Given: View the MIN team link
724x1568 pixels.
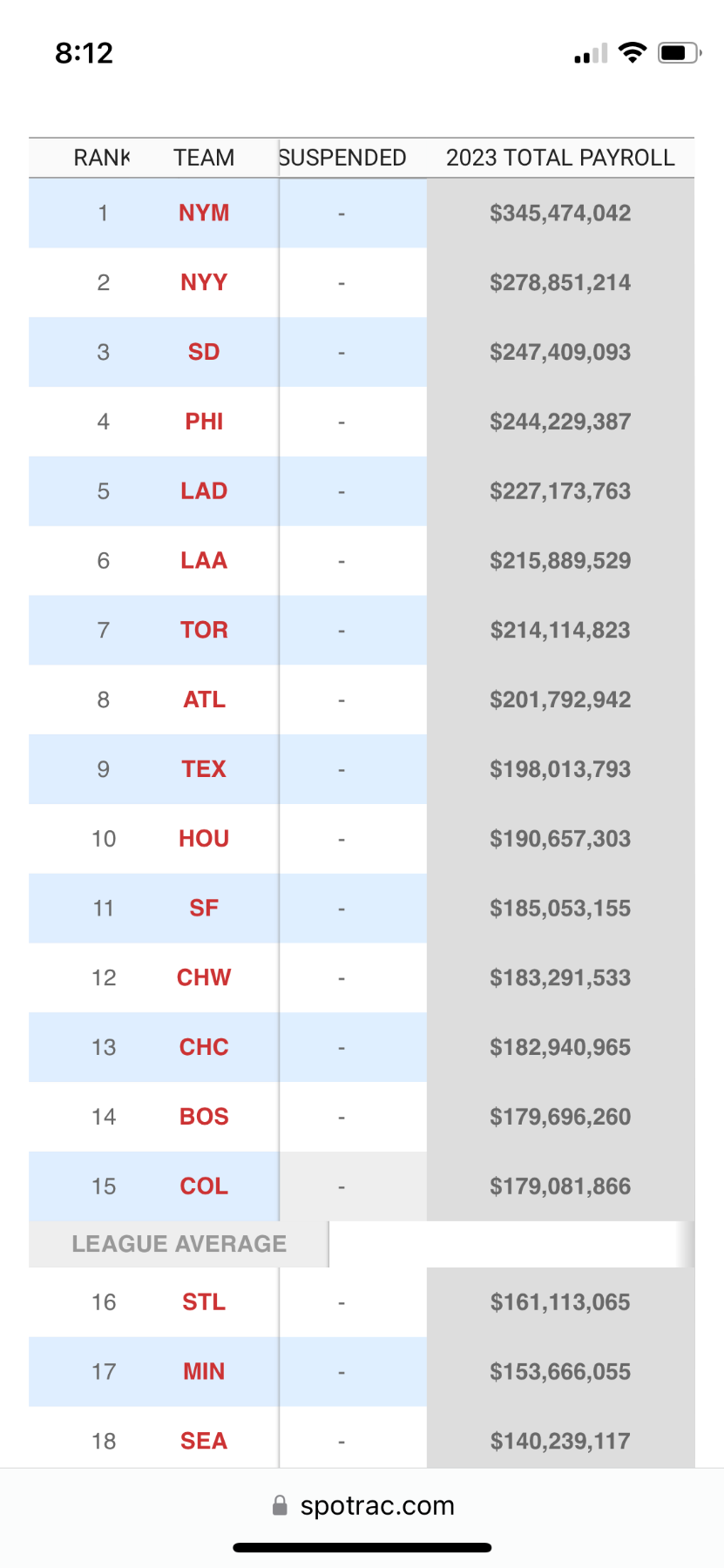Looking at the screenshot, I should [204, 1372].
